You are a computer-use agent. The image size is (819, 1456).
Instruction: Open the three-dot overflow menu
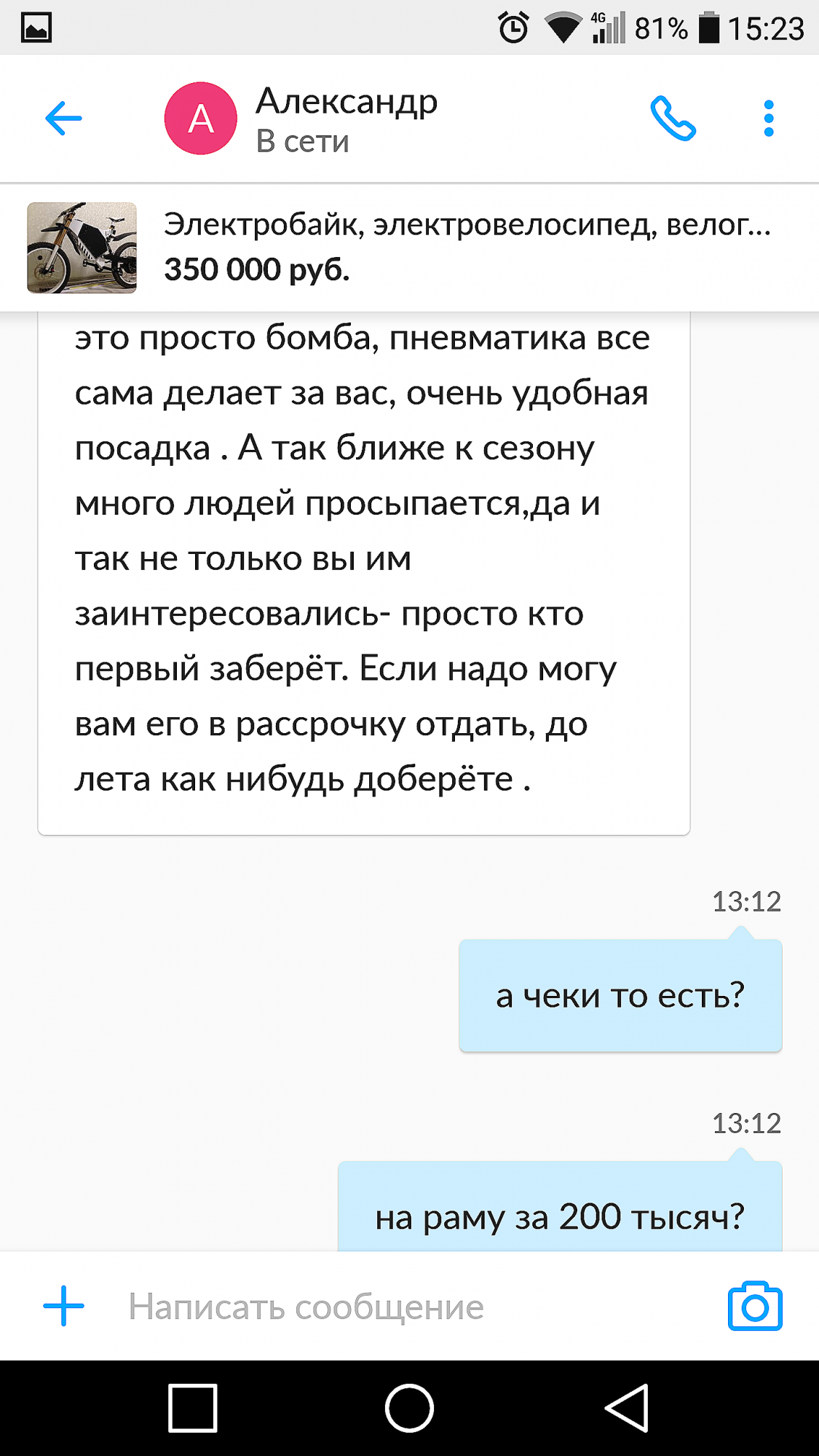click(768, 119)
